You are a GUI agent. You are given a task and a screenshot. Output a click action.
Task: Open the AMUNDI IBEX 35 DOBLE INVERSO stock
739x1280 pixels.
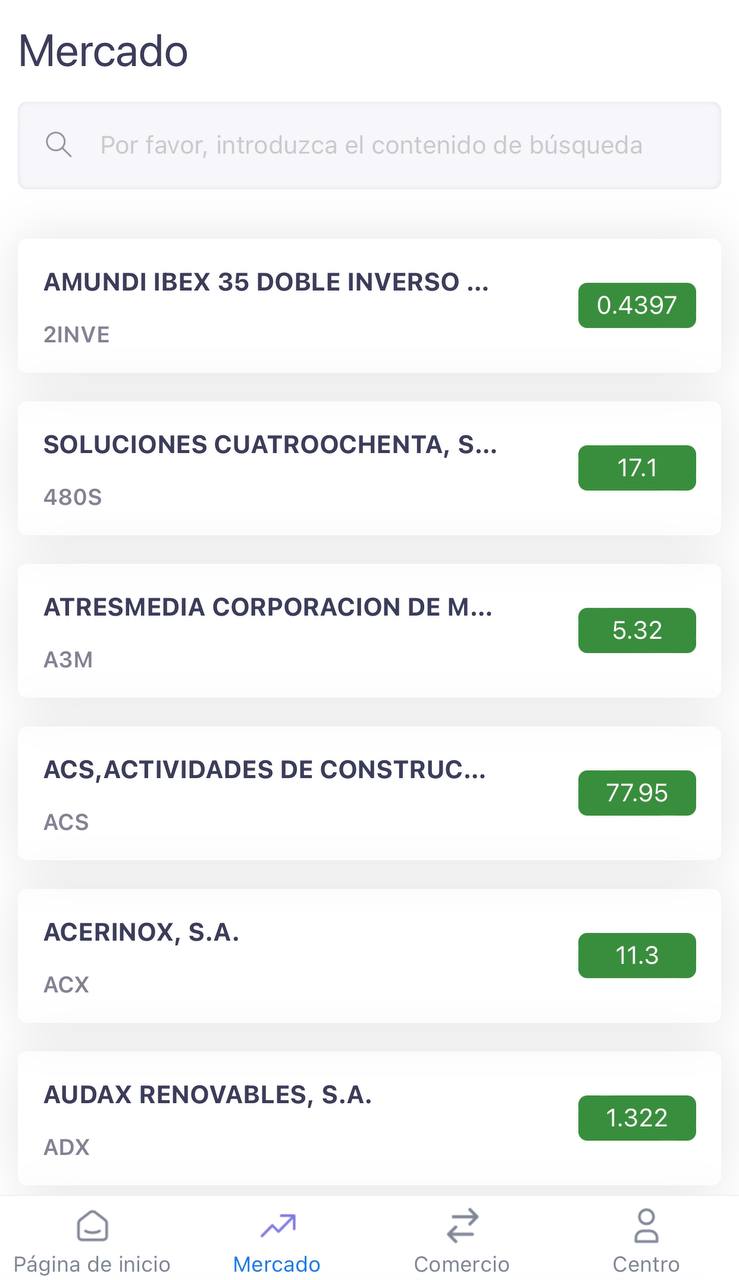click(x=368, y=306)
